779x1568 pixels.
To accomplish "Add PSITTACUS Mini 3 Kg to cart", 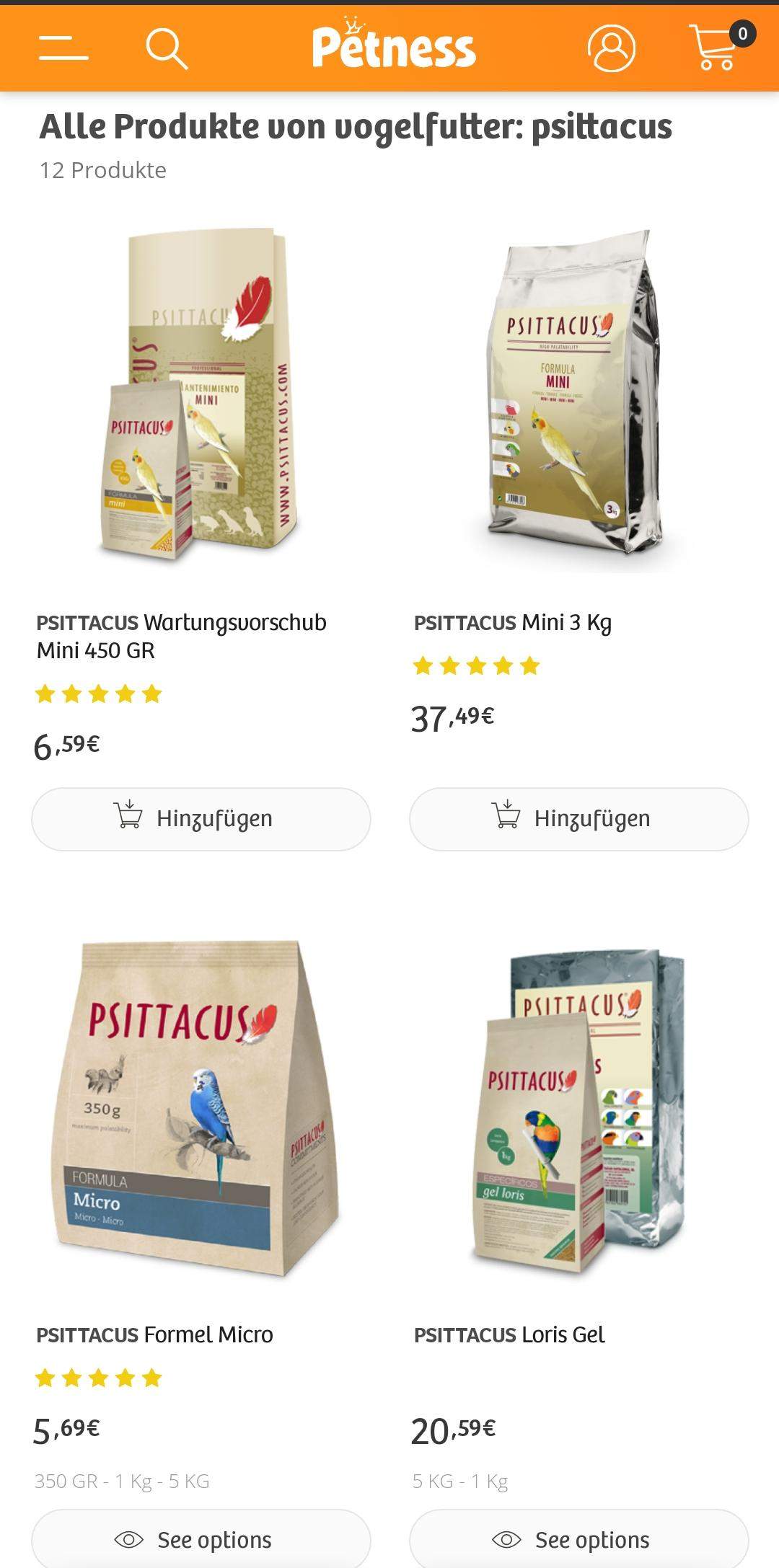I will (578, 818).
